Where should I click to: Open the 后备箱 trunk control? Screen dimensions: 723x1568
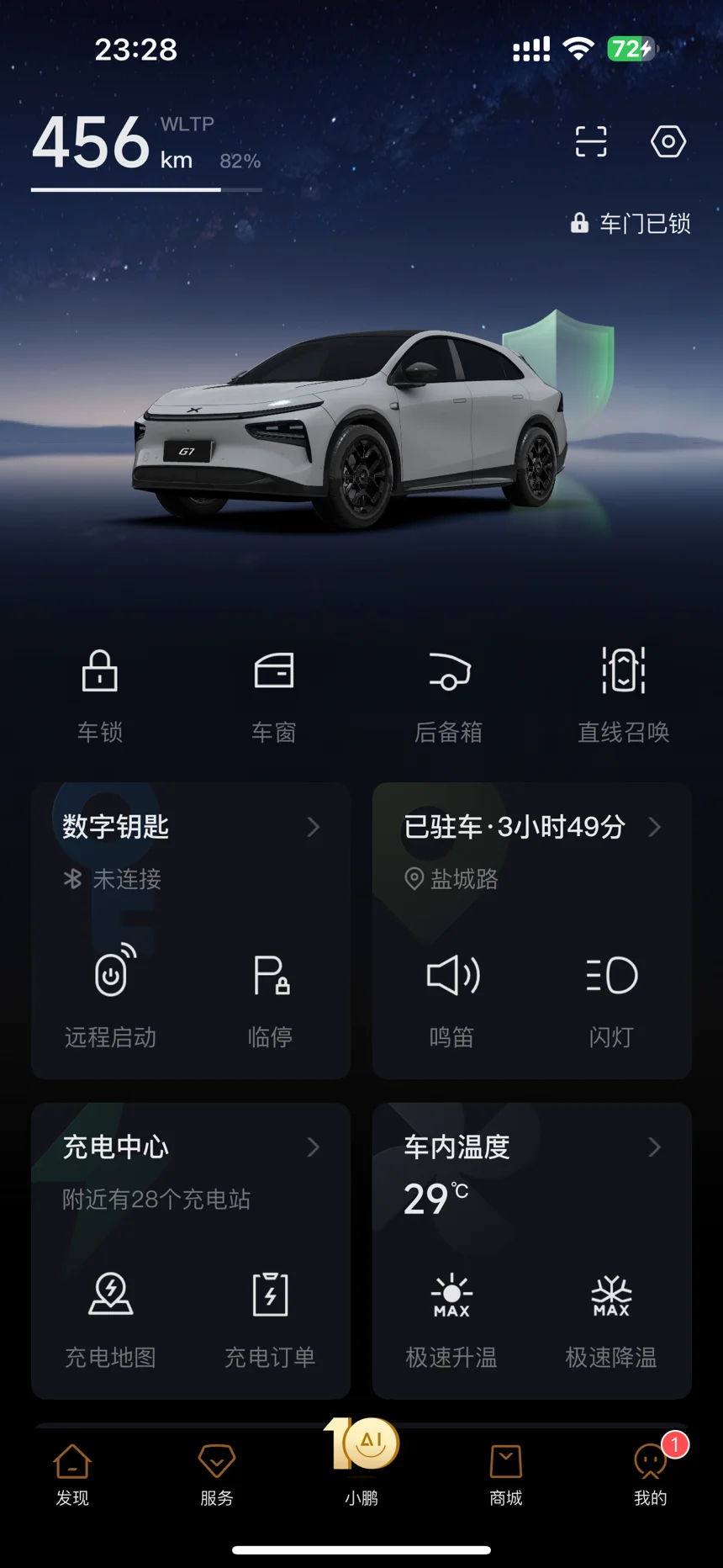449,693
